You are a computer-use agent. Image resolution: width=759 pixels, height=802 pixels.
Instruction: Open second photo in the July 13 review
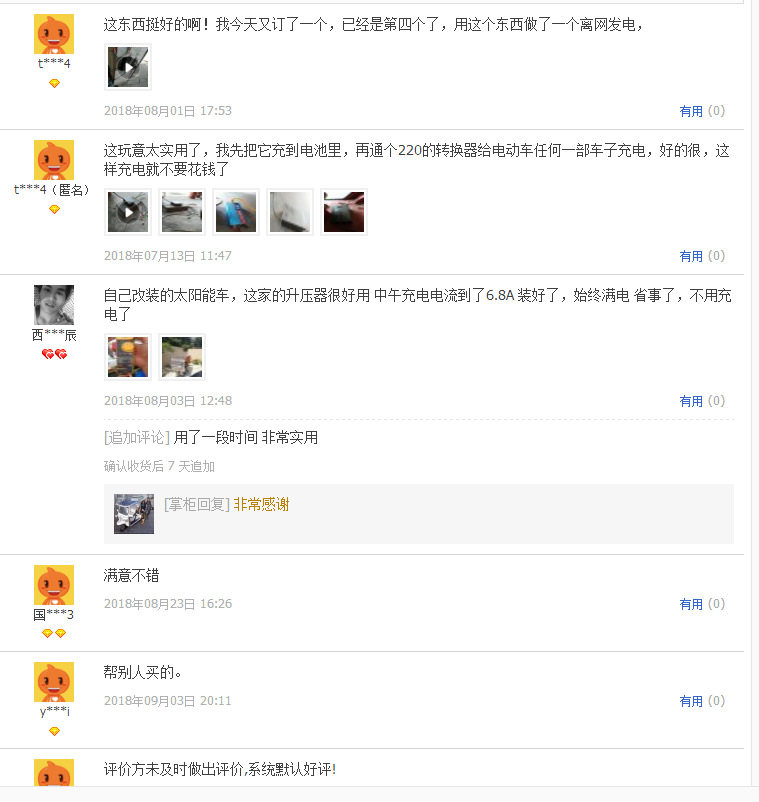click(182, 212)
